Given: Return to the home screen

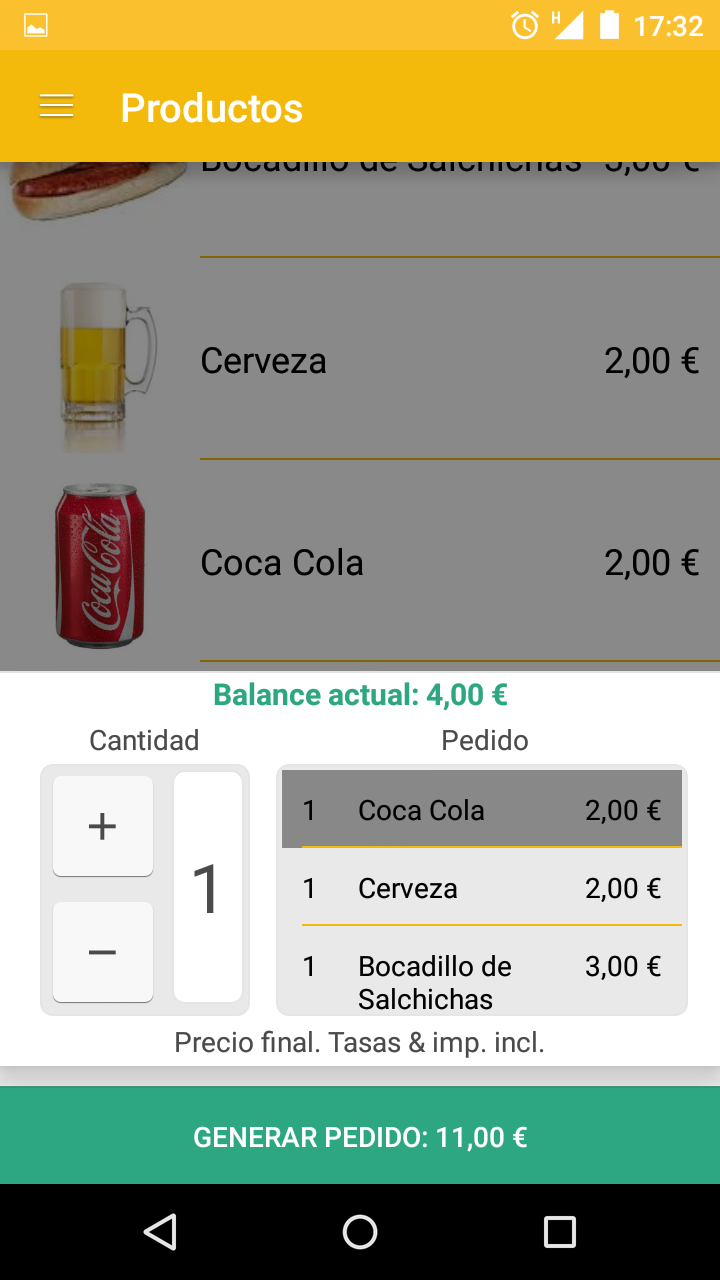Looking at the screenshot, I should pyautogui.click(x=360, y=1231).
